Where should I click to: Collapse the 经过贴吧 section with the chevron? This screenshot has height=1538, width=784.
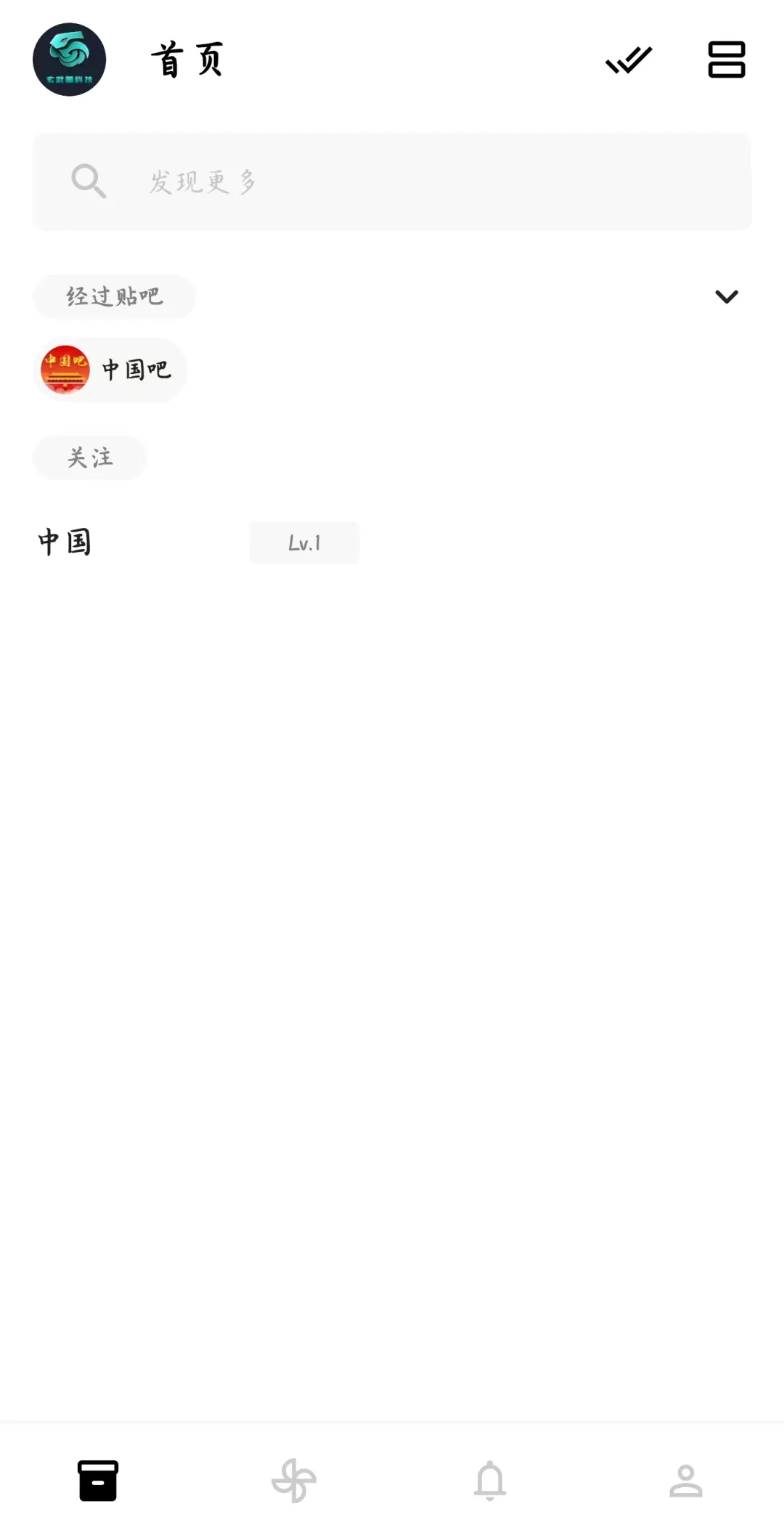click(727, 296)
